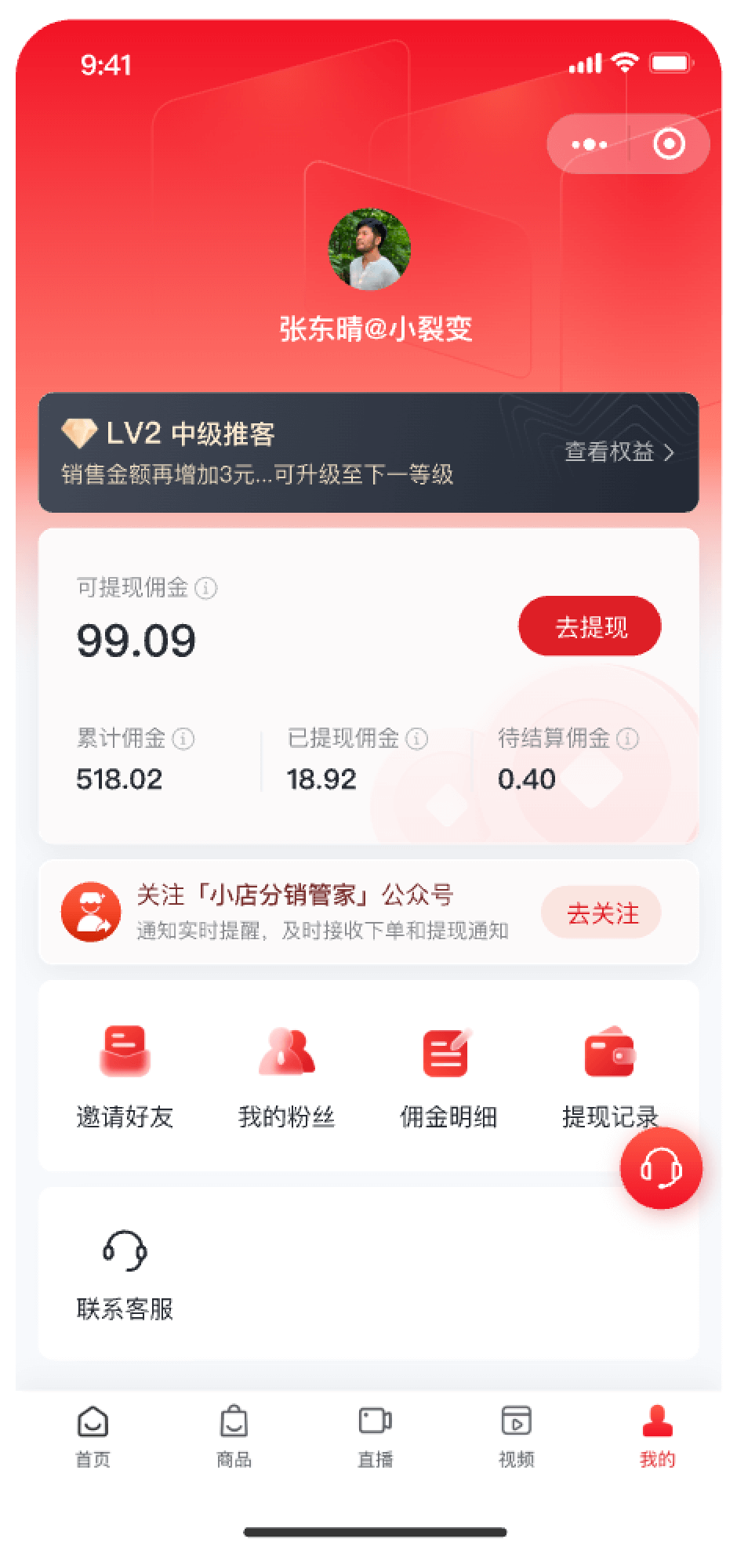
Task: Show info about 已提现佣金
Action: click(417, 739)
